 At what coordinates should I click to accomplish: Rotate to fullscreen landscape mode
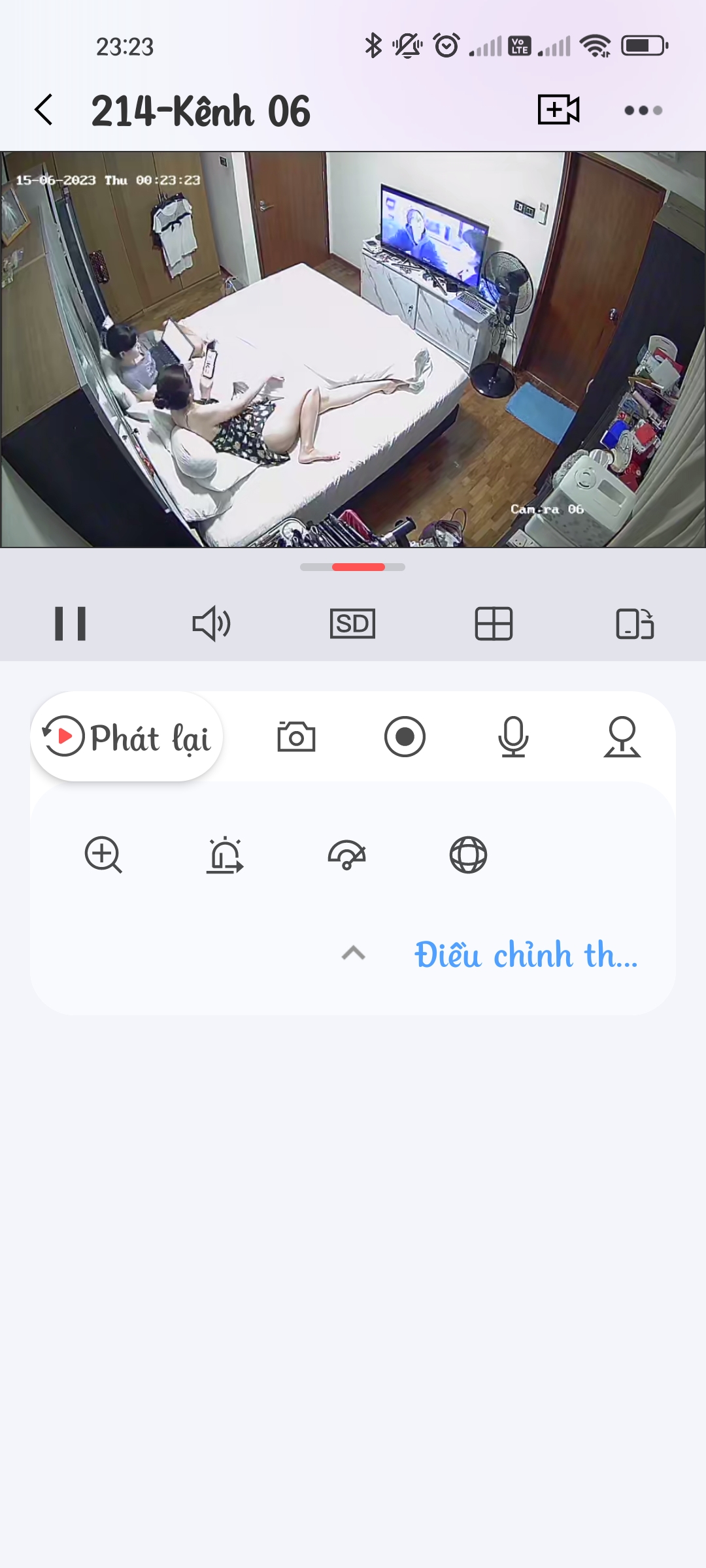[x=635, y=624]
